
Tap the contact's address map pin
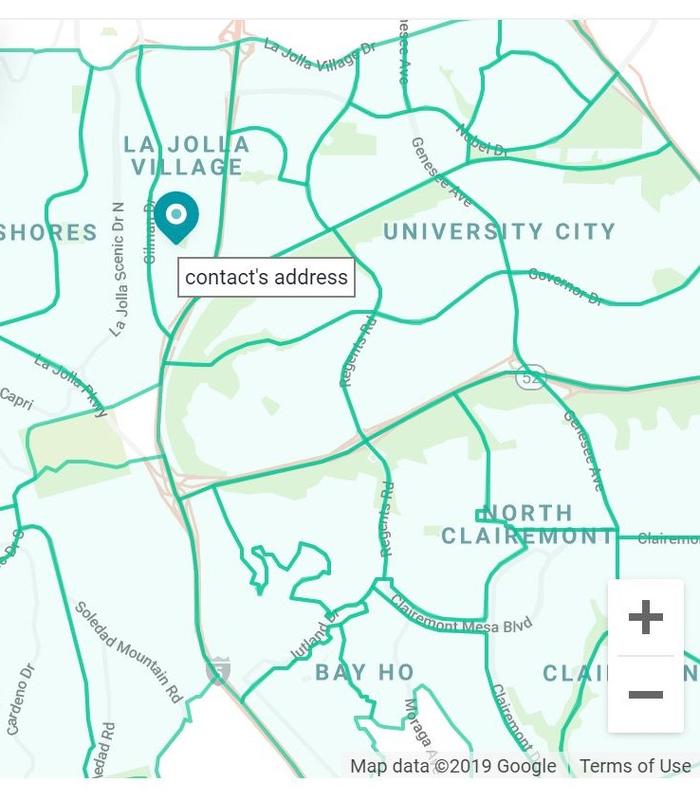[x=177, y=218]
